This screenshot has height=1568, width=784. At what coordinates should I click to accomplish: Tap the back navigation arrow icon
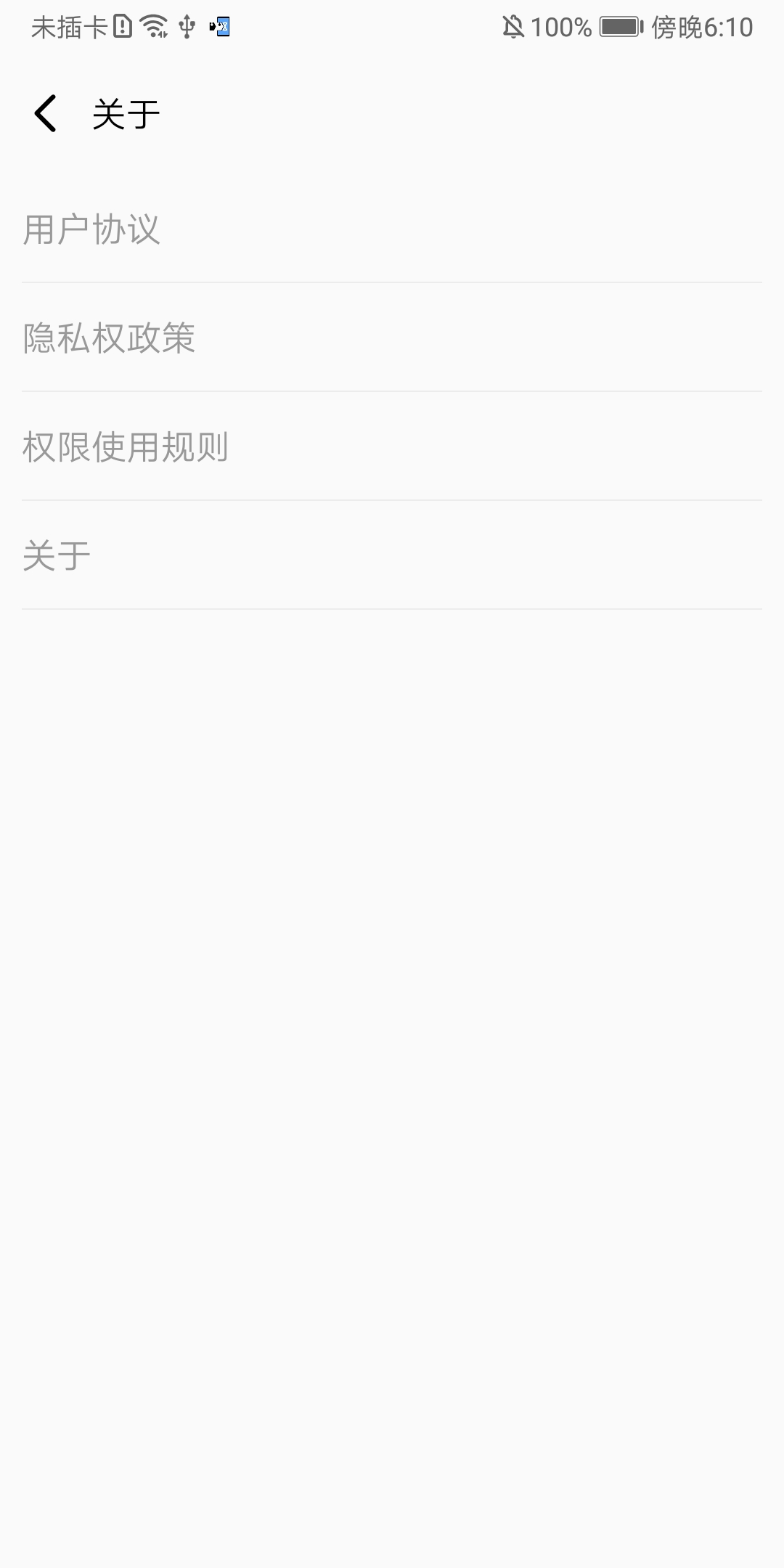tap(45, 114)
